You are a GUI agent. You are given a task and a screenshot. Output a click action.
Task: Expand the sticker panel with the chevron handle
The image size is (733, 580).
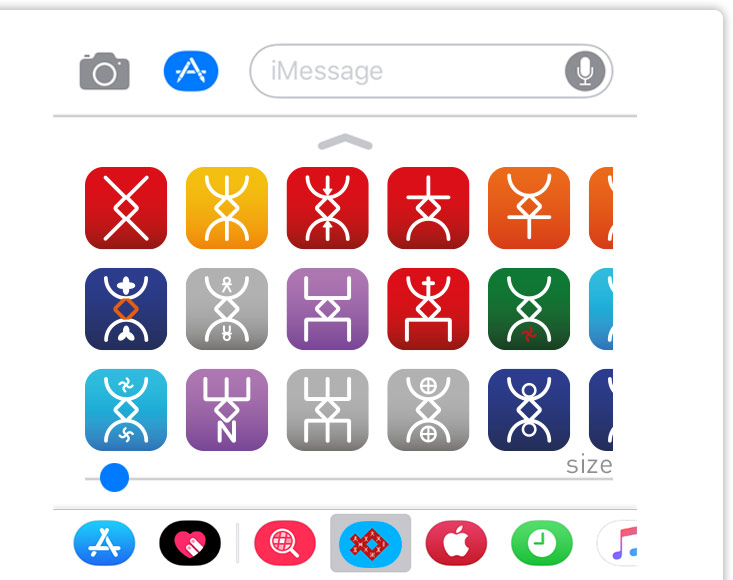345,142
